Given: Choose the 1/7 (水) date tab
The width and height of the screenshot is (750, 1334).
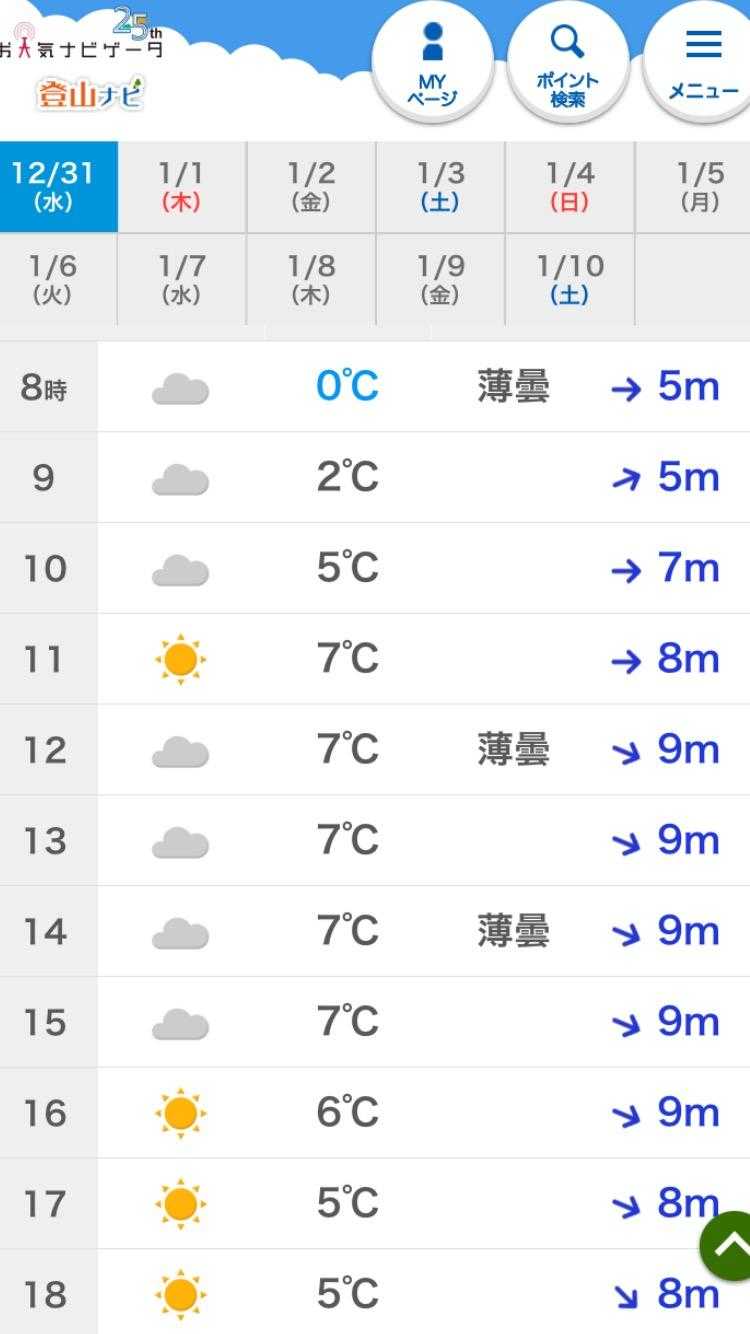Looking at the screenshot, I should 181,280.
